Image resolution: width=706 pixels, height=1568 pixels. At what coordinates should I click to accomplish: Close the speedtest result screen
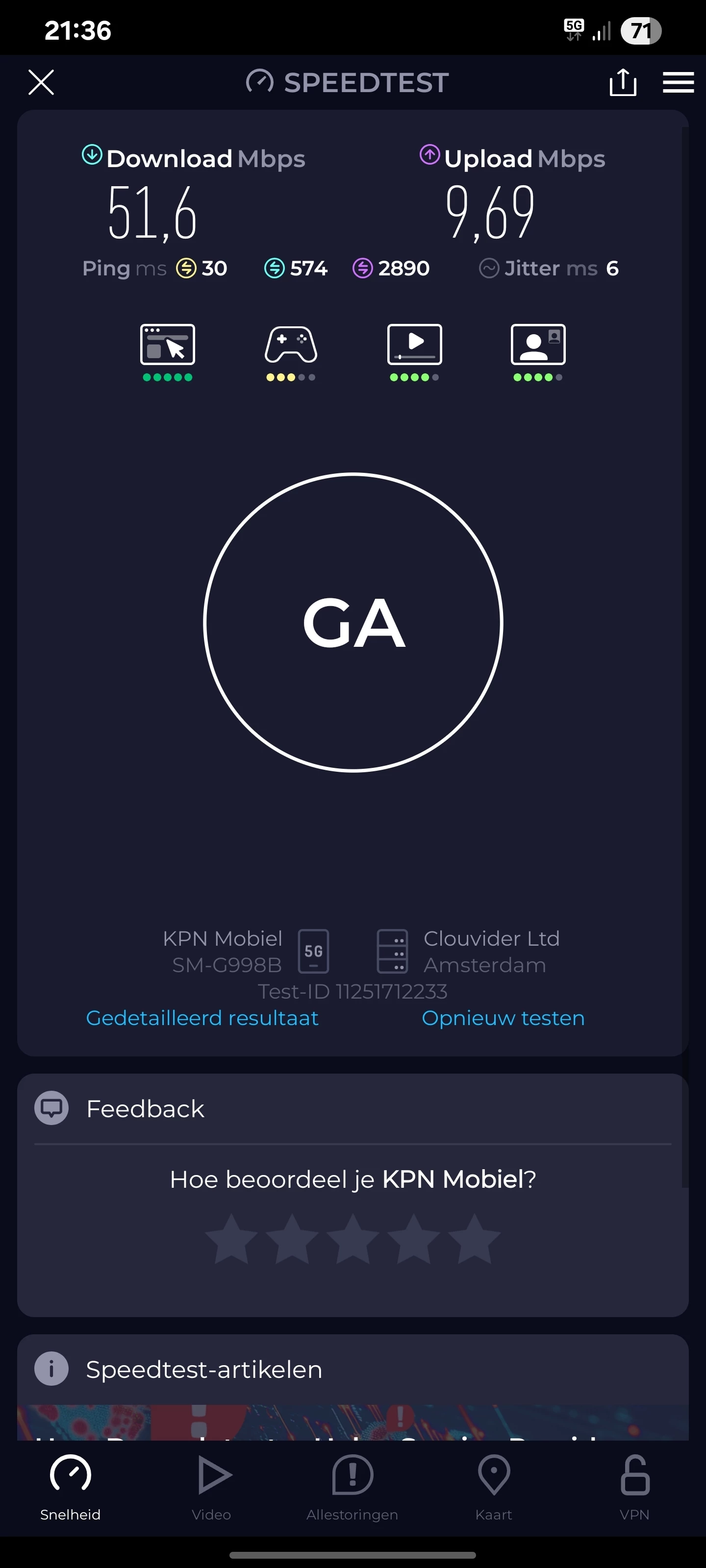point(41,82)
